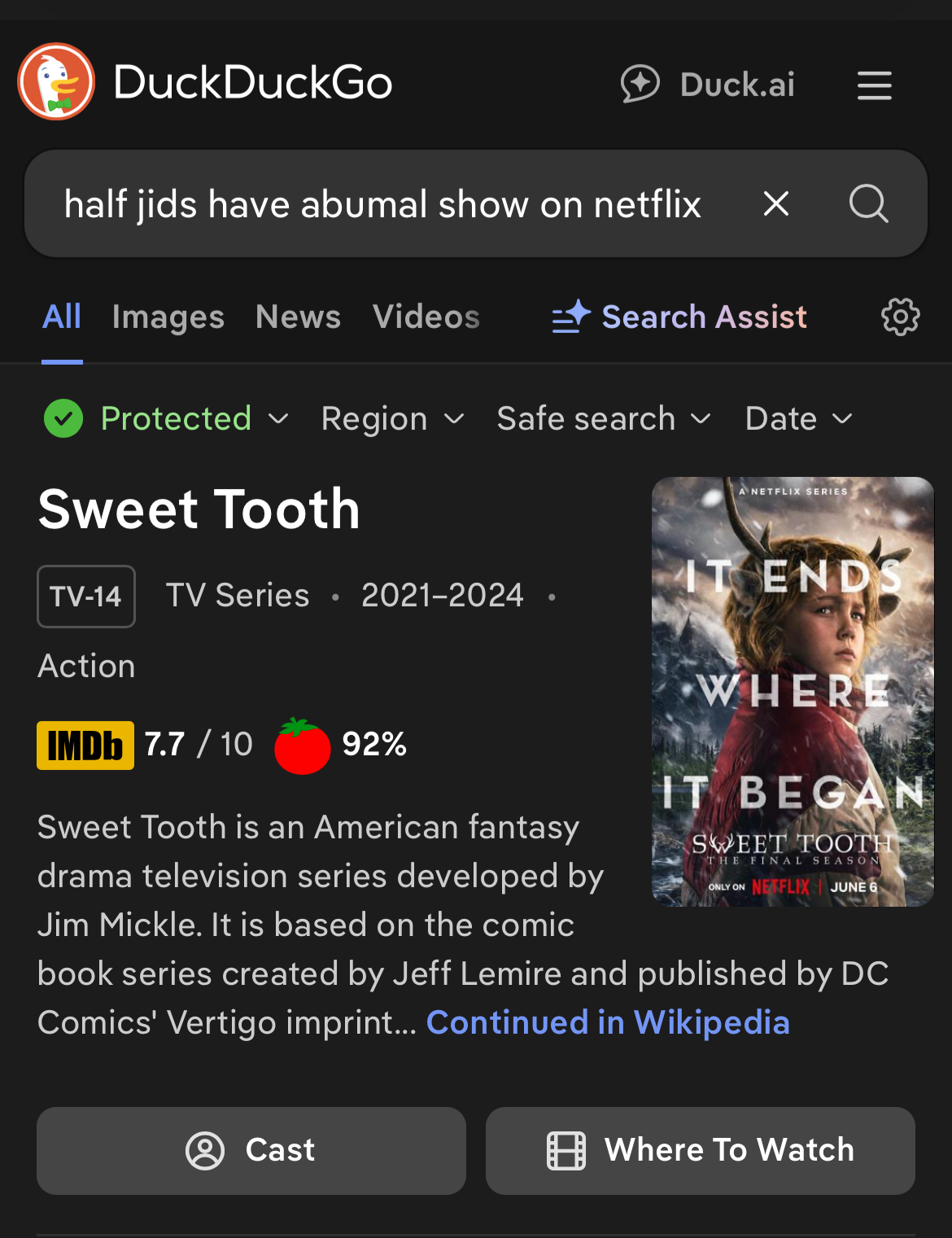This screenshot has height=1238, width=952.
Task: Follow the Continued in Wikipedia link
Action: tap(608, 1022)
